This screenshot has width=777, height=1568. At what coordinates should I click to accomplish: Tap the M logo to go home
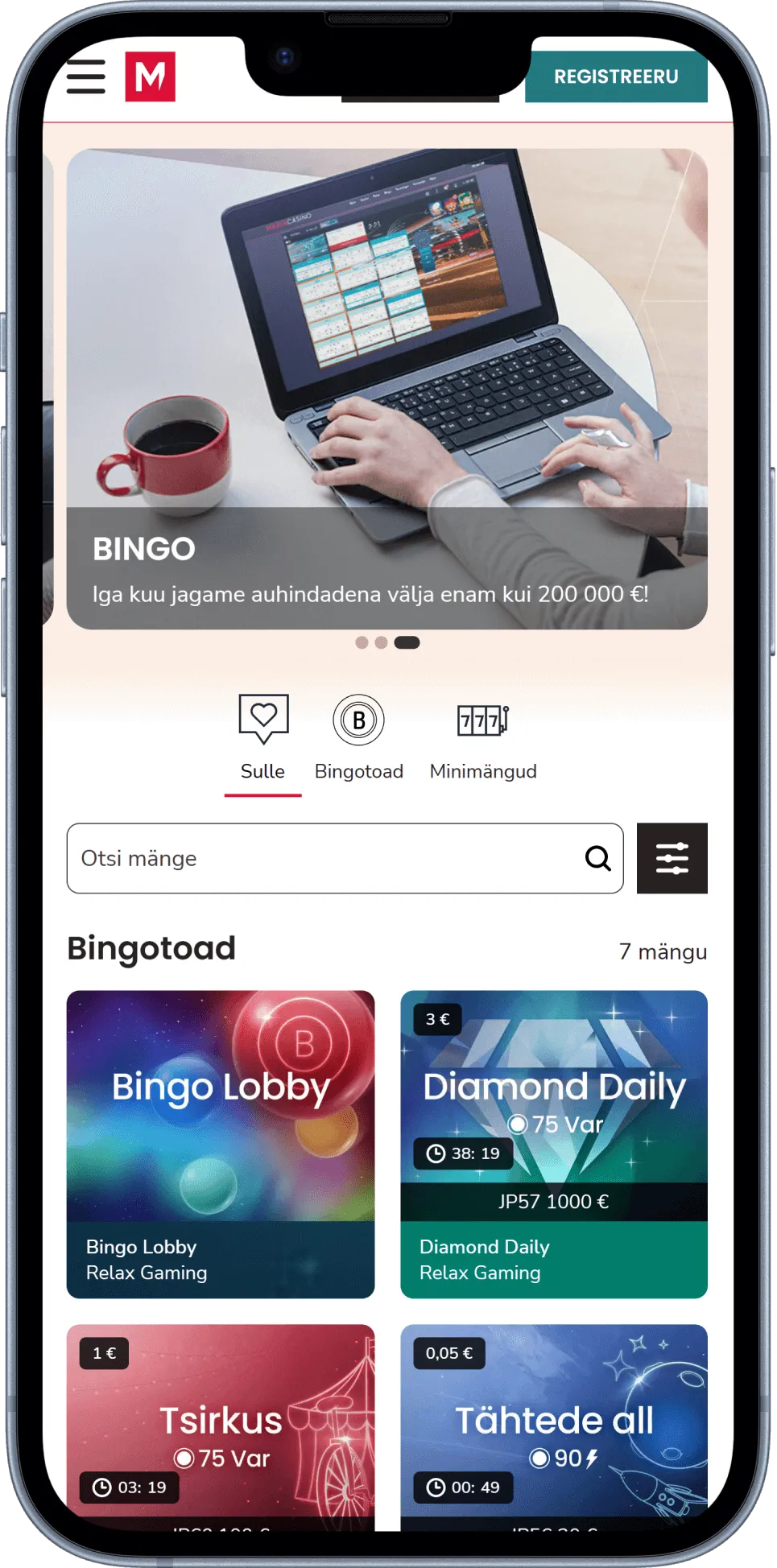click(x=151, y=76)
